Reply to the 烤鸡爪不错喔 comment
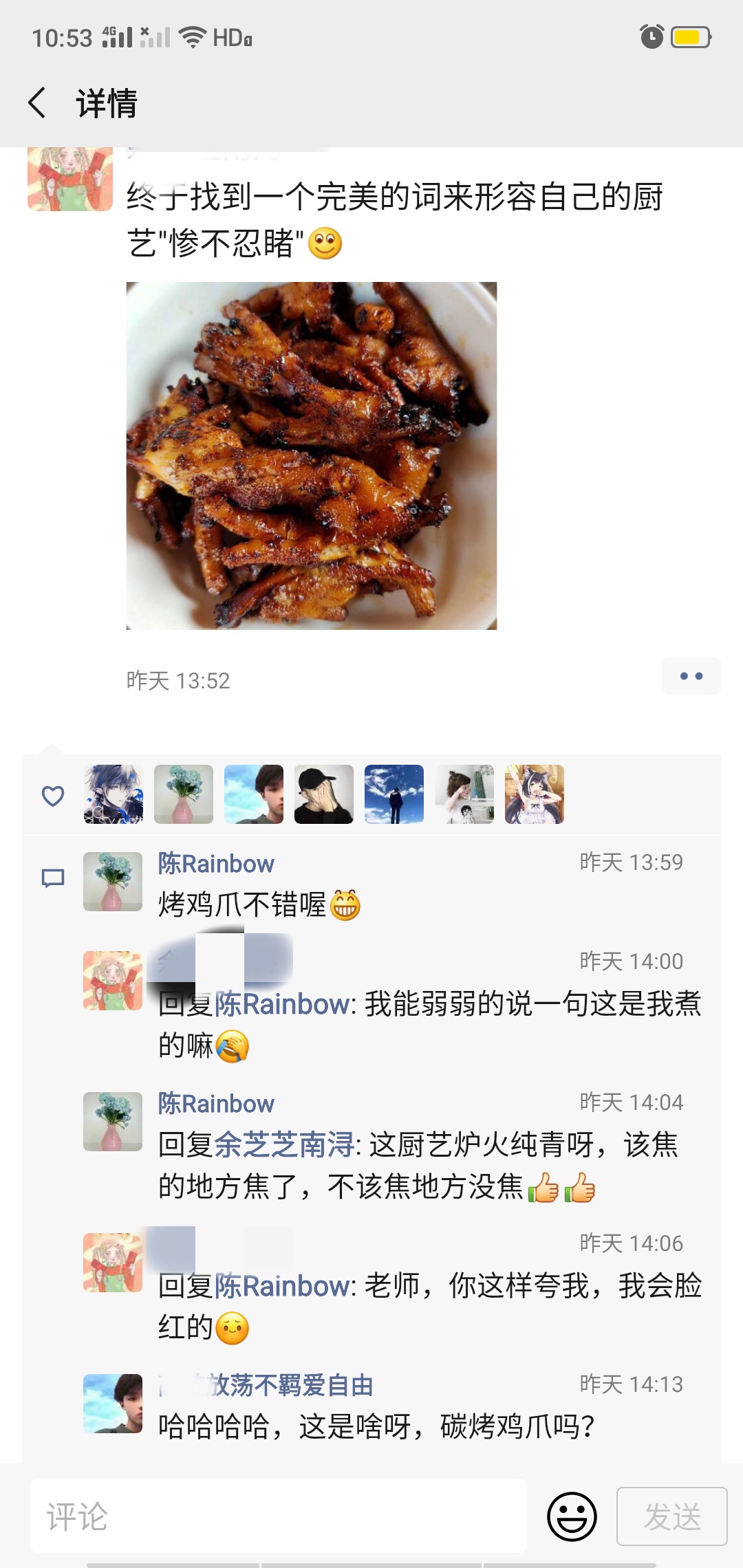The height and width of the screenshot is (1568, 743). [259, 904]
